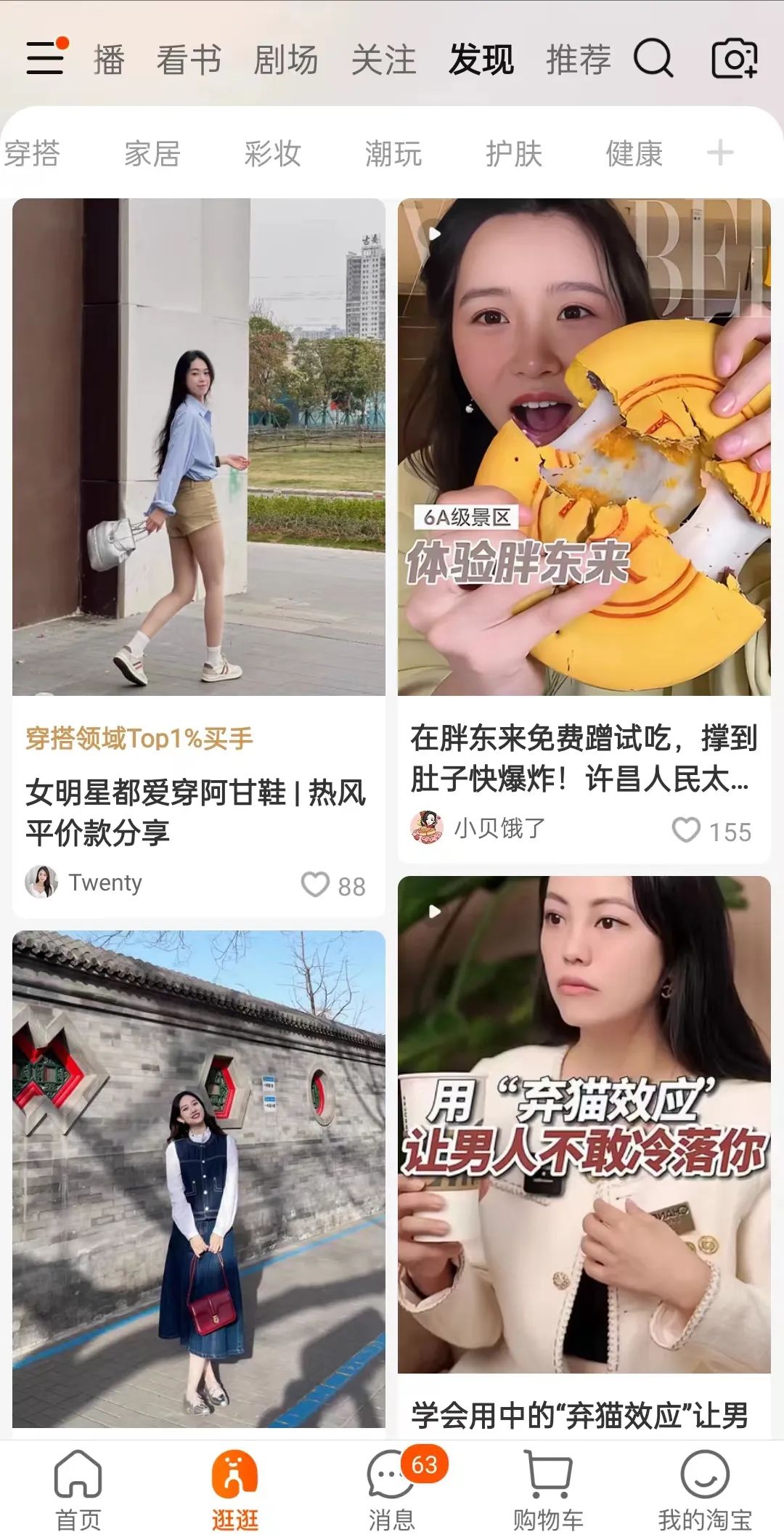Screen dimensions: 784x1537
Task: Open the 体验胖东来 video post
Action: point(584,447)
